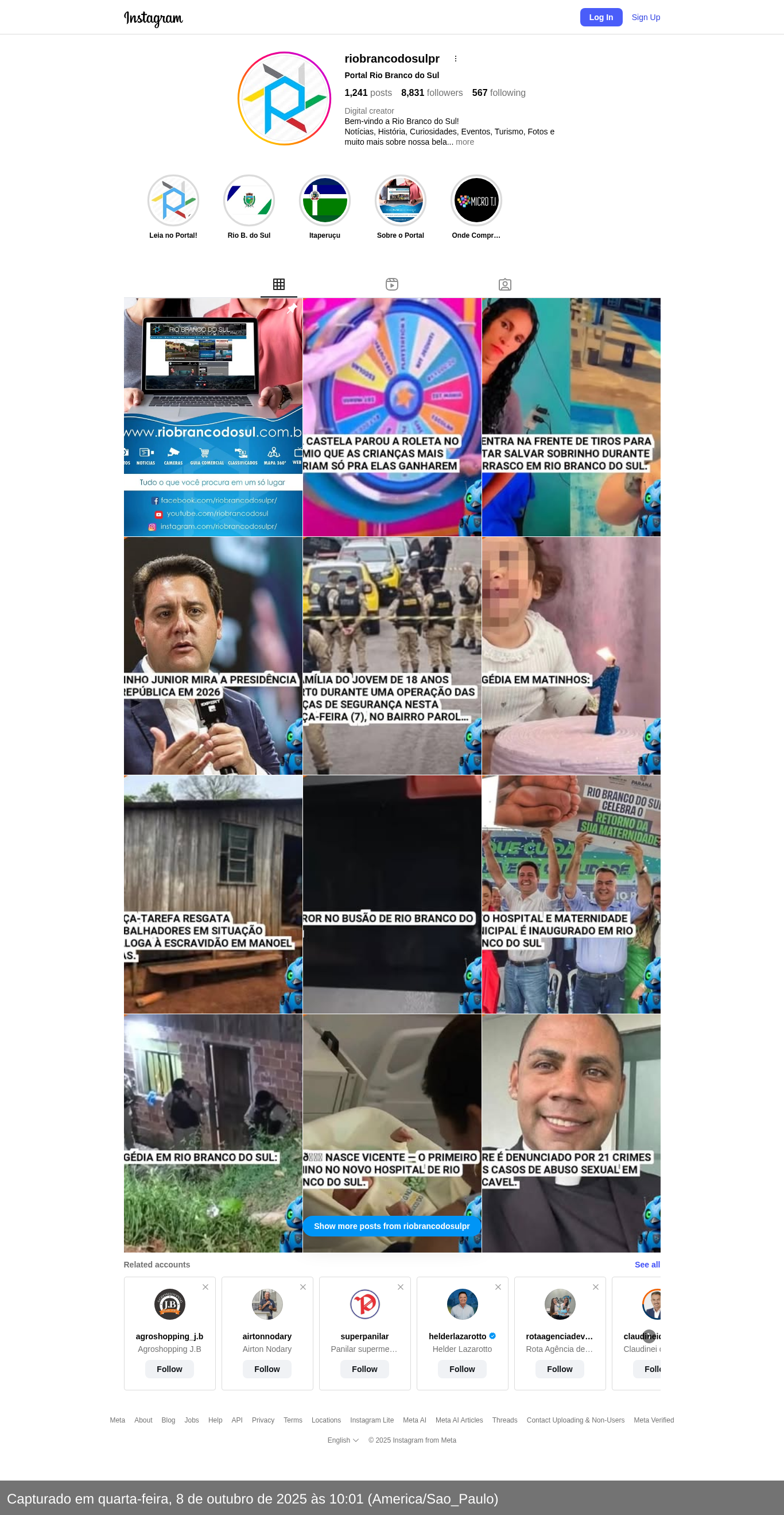View the Sobre o Portal highlight
The width and height of the screenshot is (784, 1515).
point(400,201)
